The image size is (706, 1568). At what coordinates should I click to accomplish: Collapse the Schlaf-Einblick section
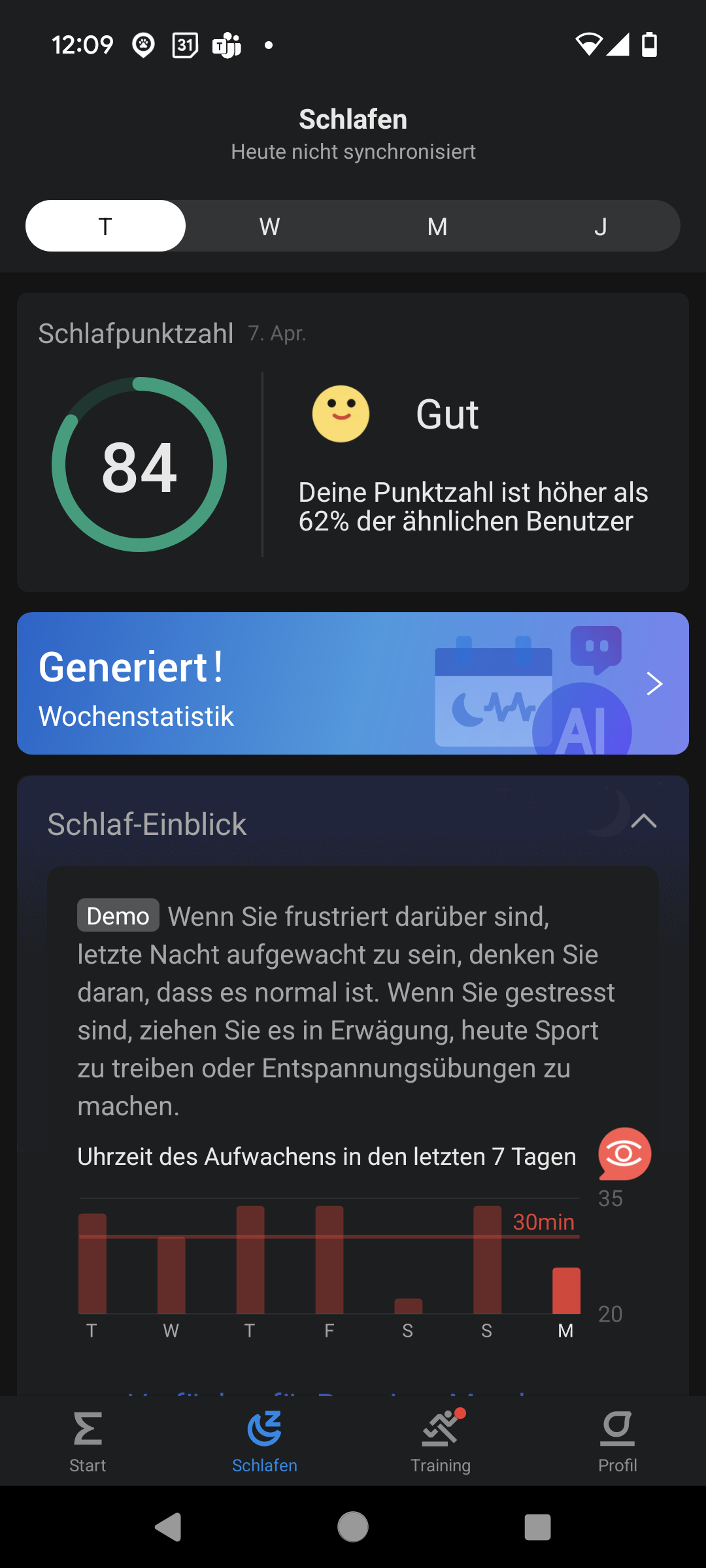[x=644, y=821]
